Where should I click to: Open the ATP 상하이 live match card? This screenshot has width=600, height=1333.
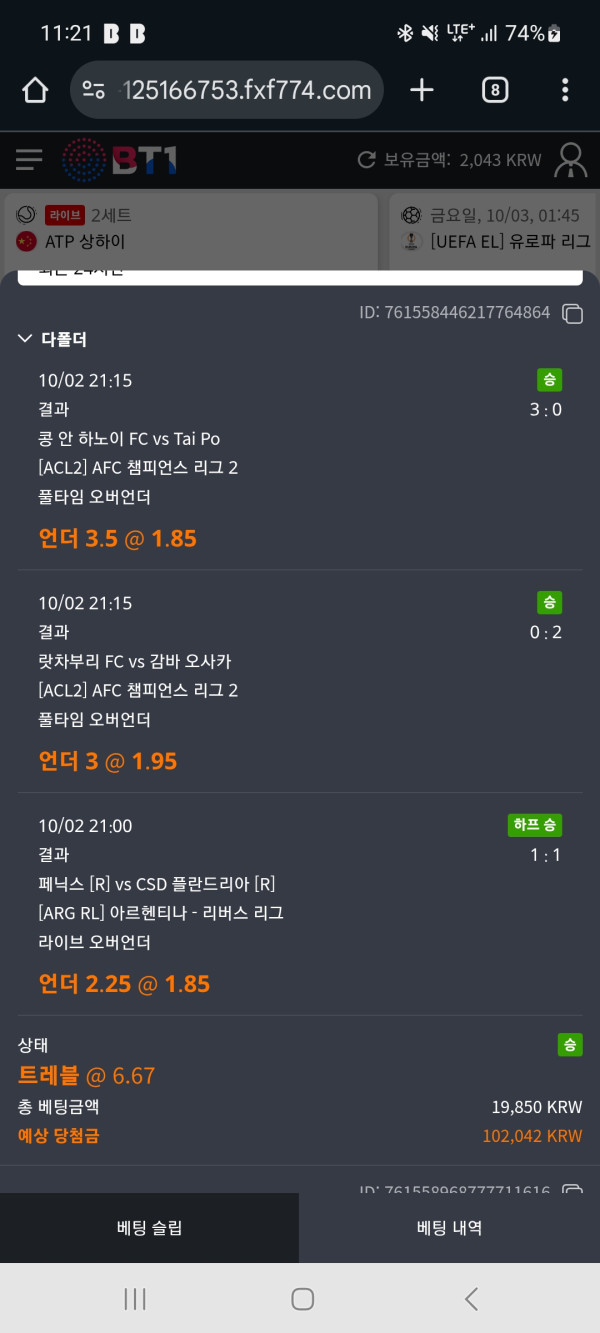[x=190, y=230]
